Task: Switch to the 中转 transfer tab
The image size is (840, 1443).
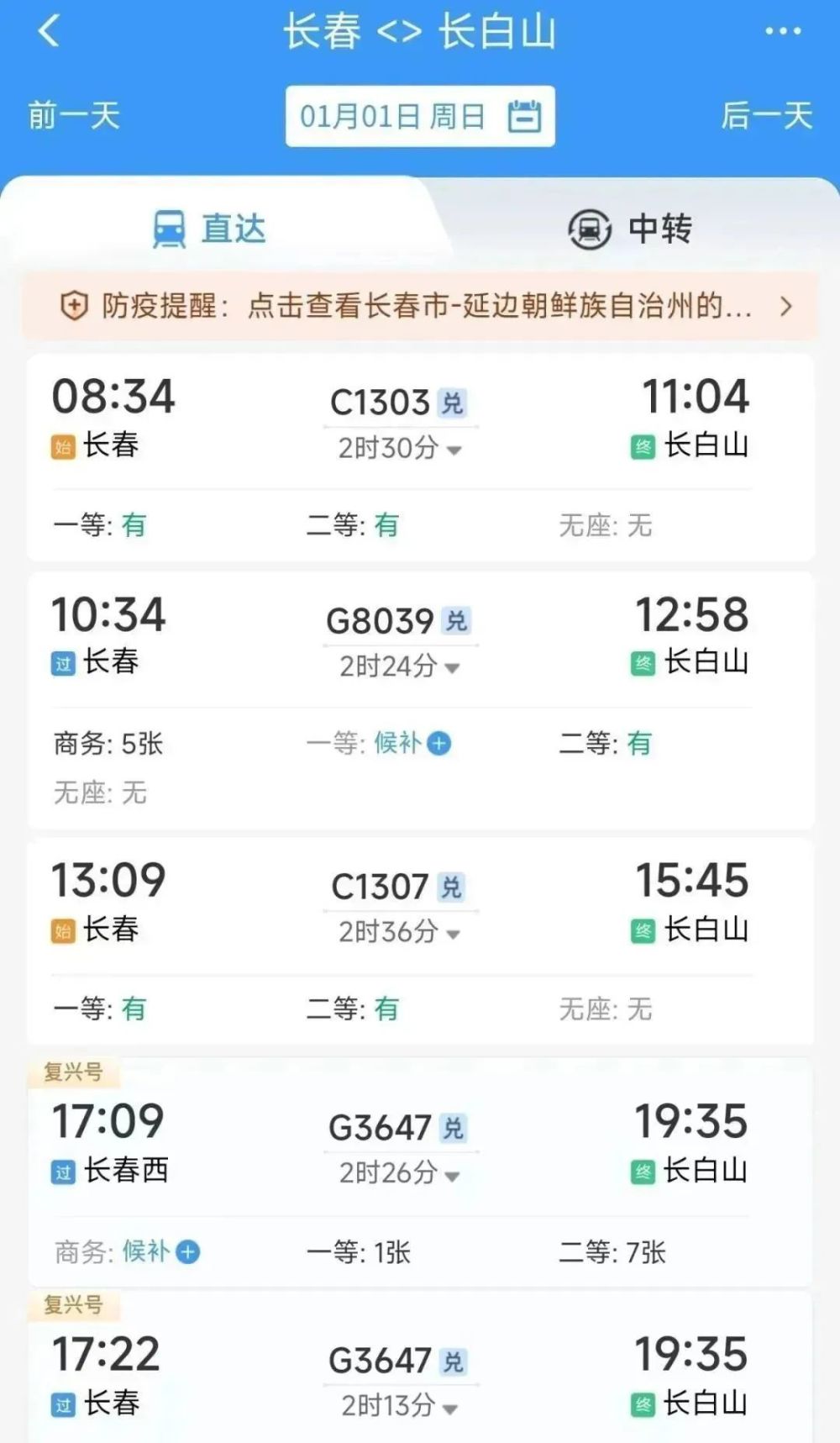Action: 630,229
